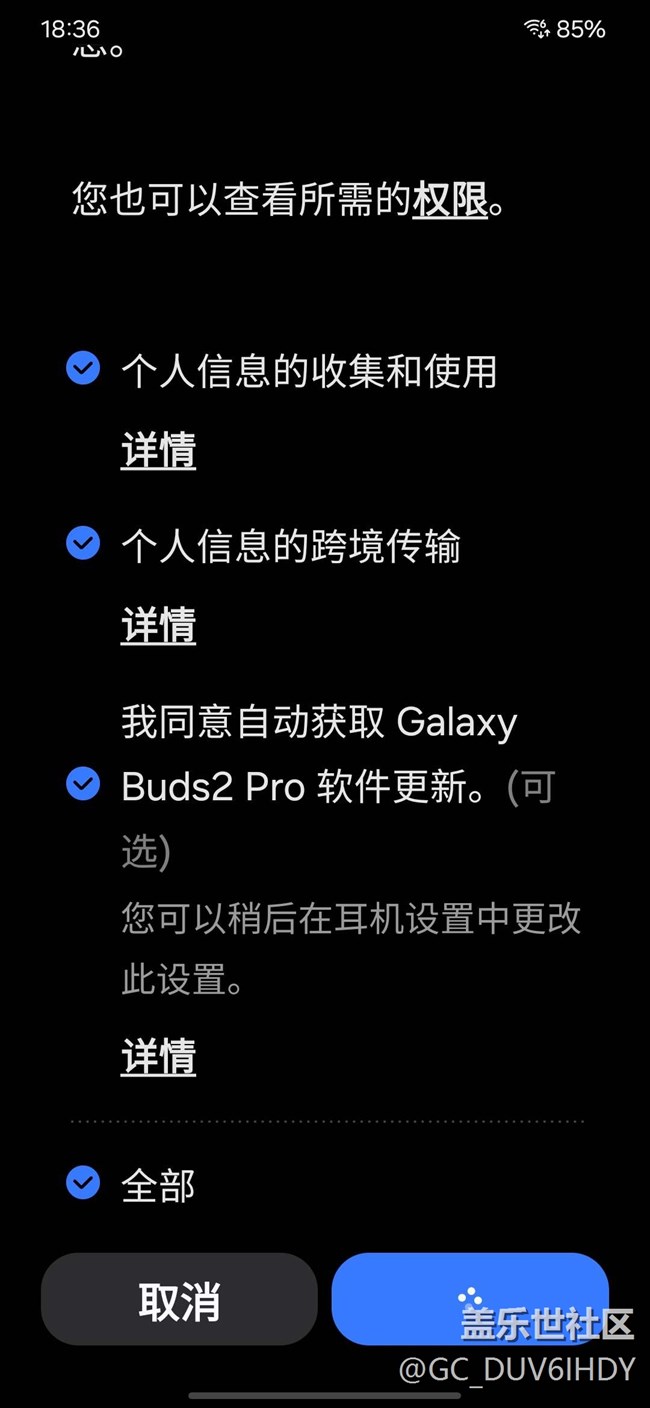Uncheck 个人信息的收集和使用 checkbox
Viewport: 650px width, 1408px height.
coord(83,368)
